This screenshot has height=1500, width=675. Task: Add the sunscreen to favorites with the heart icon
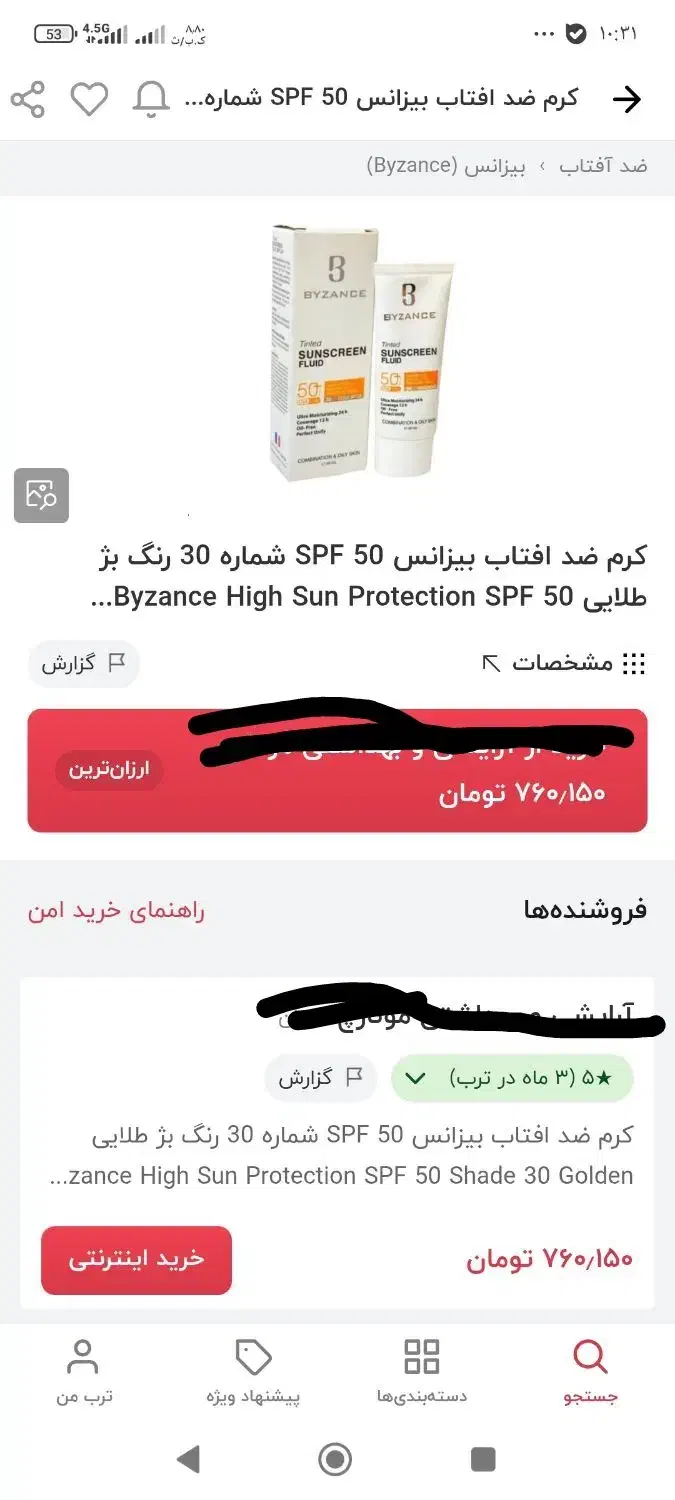(89, 99)
